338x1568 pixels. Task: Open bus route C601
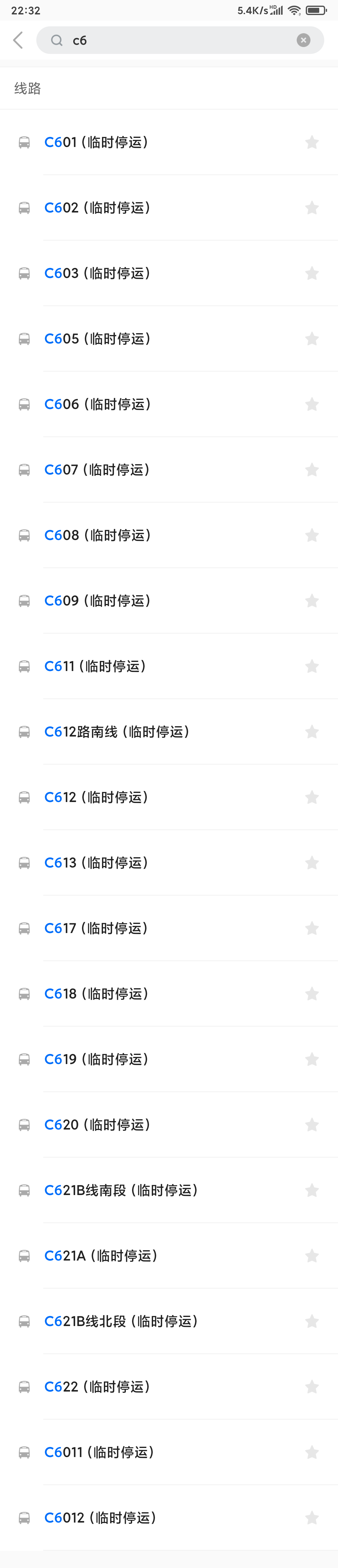97,142
